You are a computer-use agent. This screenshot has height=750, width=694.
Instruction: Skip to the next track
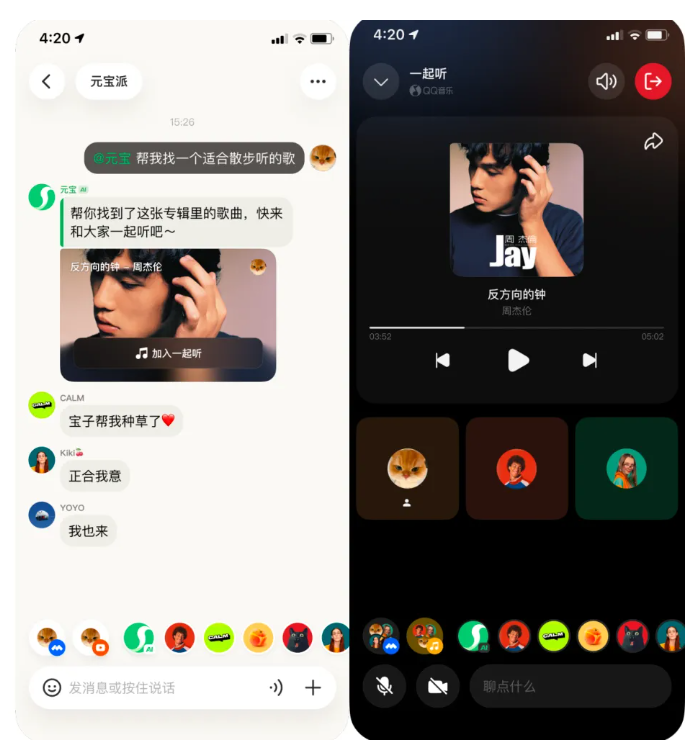coord(590,360)
